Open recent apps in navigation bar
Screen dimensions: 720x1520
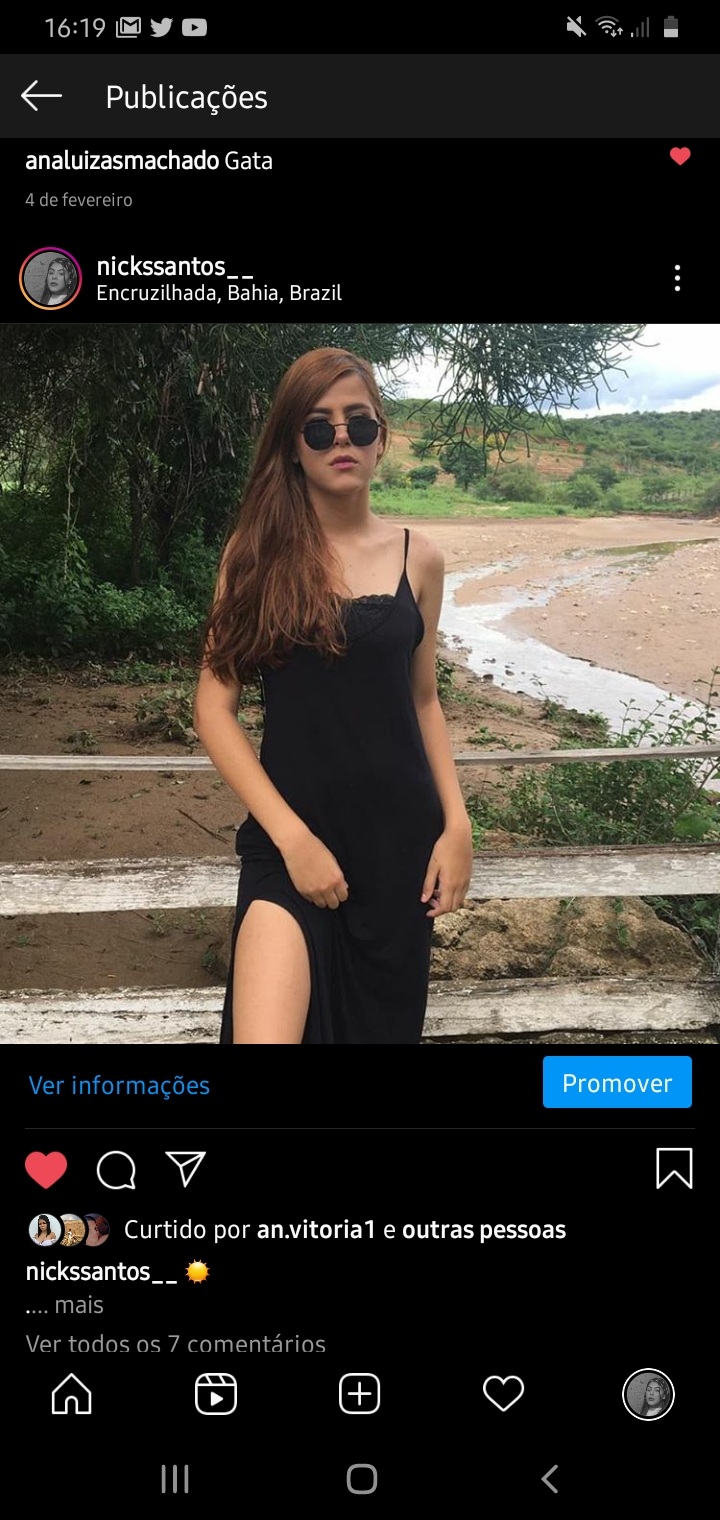pyautogui.click(x=175, y=1479)
